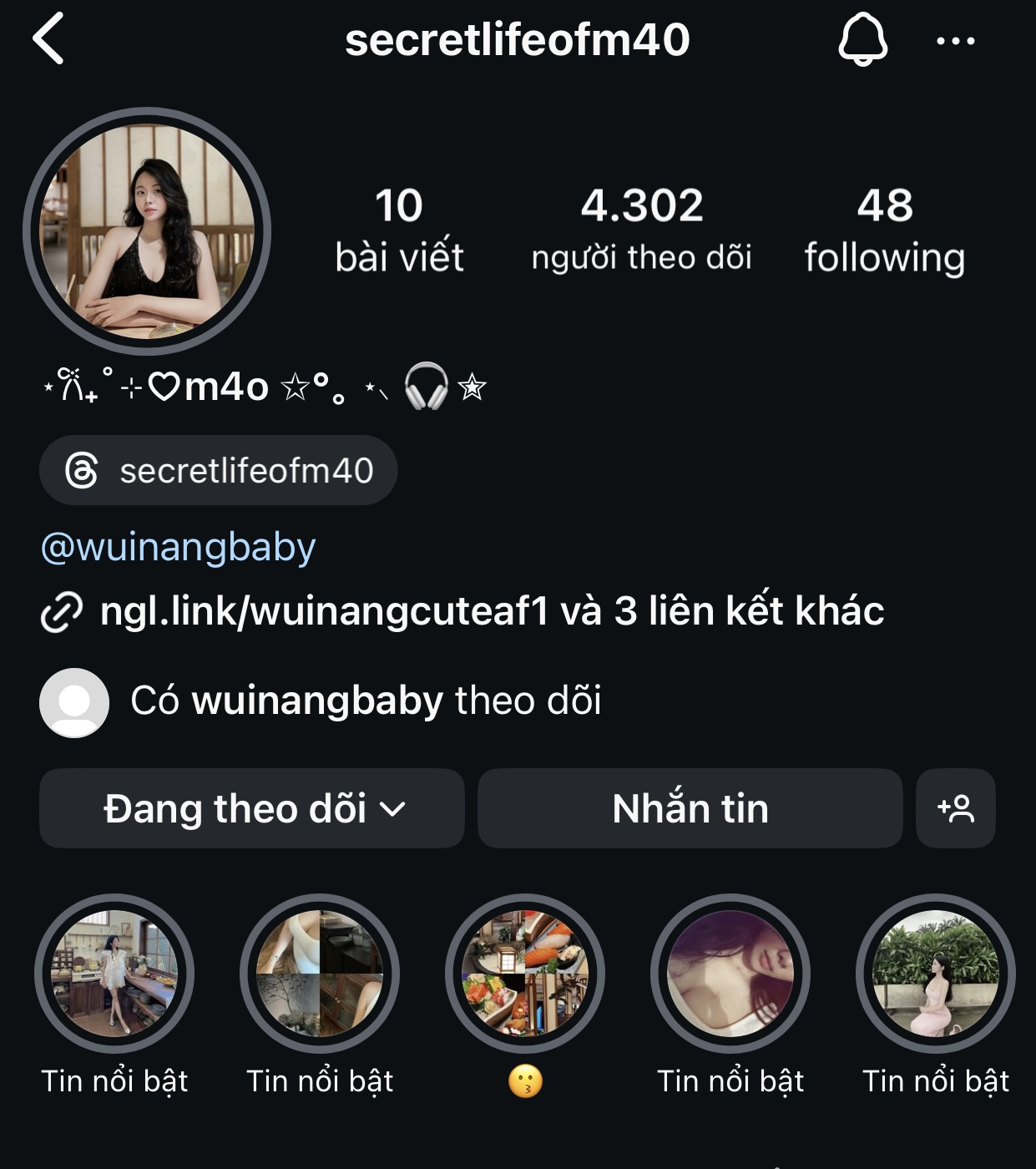Open the notifications bell for this profile

click(x=862, y=39)
